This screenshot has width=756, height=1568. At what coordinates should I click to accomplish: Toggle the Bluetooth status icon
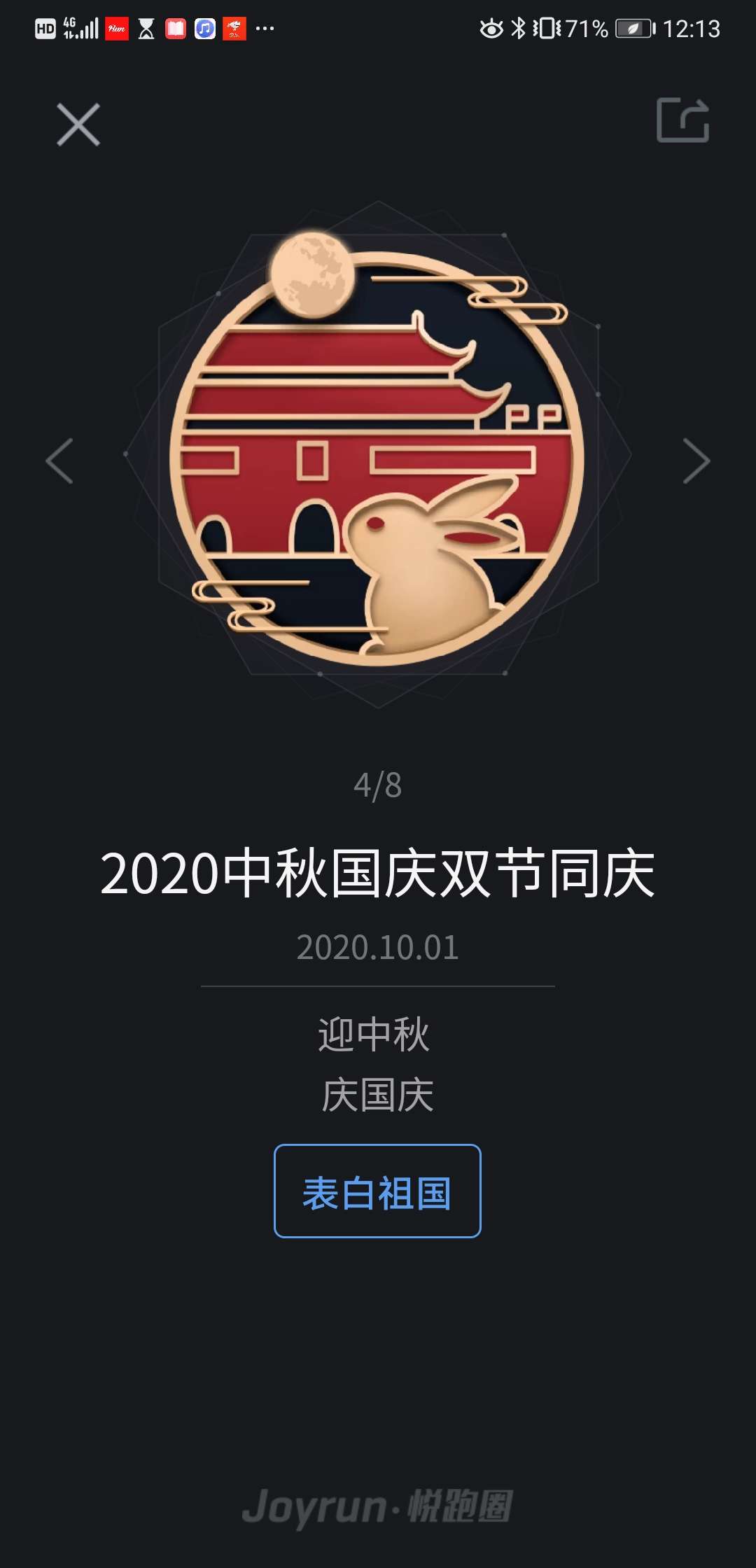[519, 28]
